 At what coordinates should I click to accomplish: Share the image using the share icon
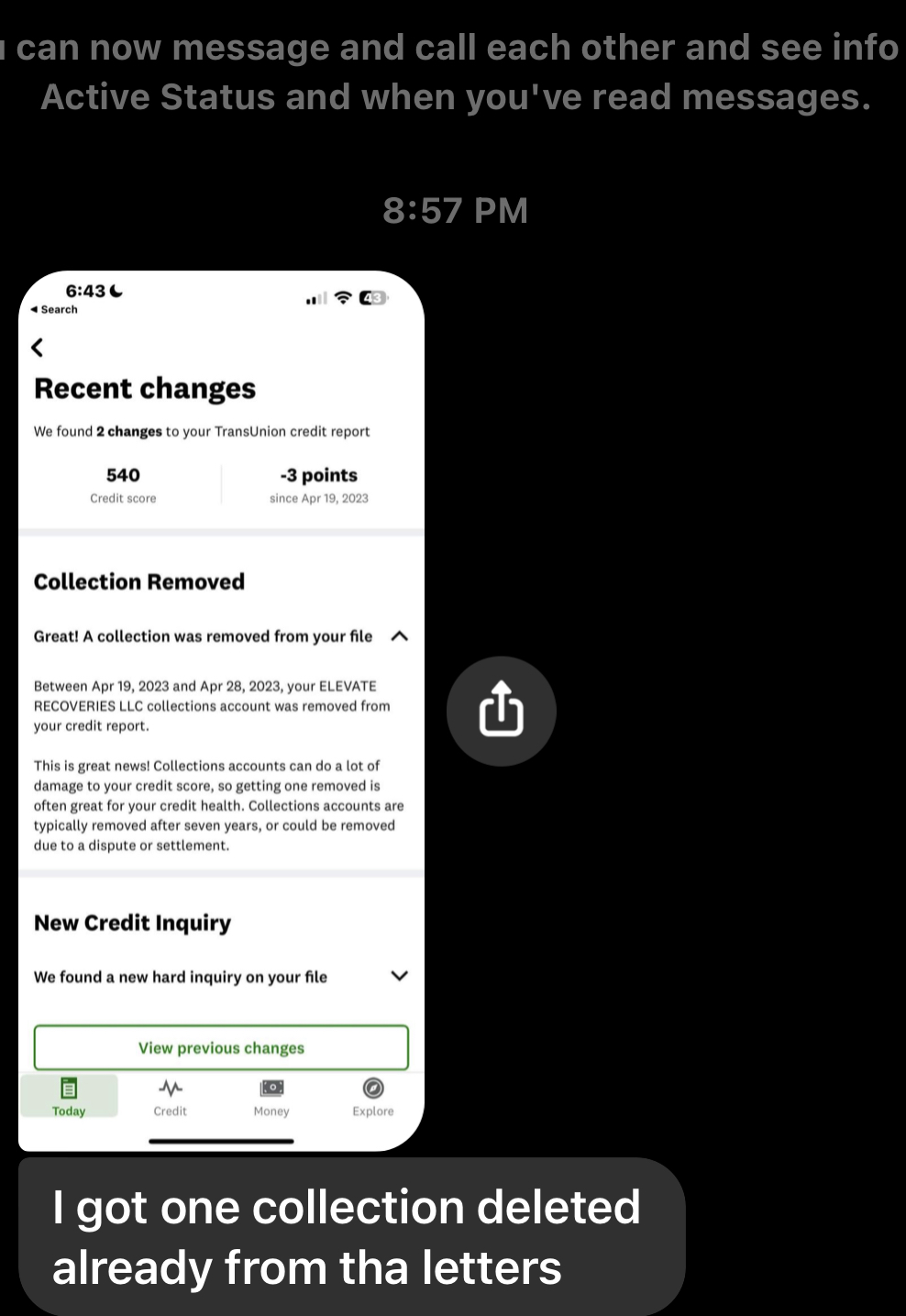(501, 711)
